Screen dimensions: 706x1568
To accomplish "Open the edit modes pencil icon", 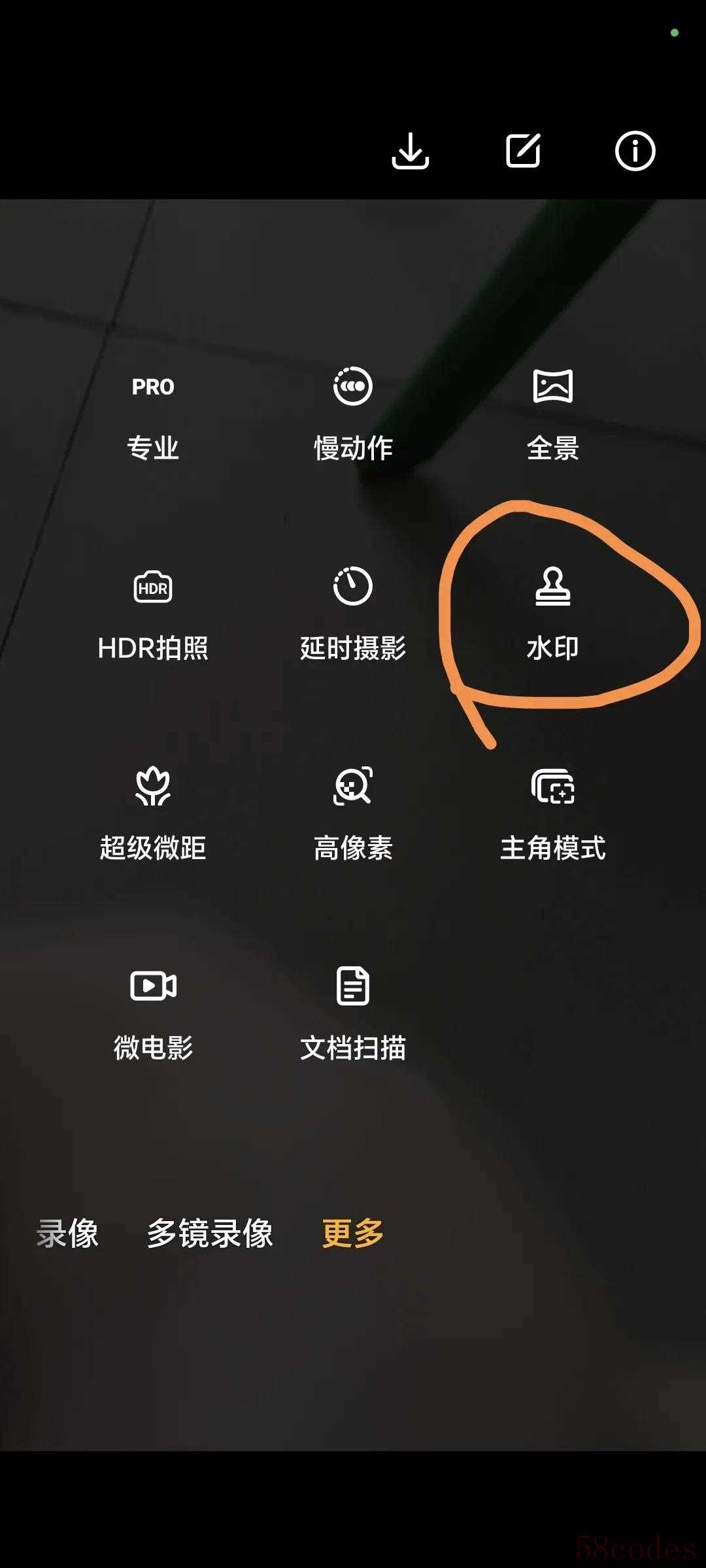I will [523, 151].
